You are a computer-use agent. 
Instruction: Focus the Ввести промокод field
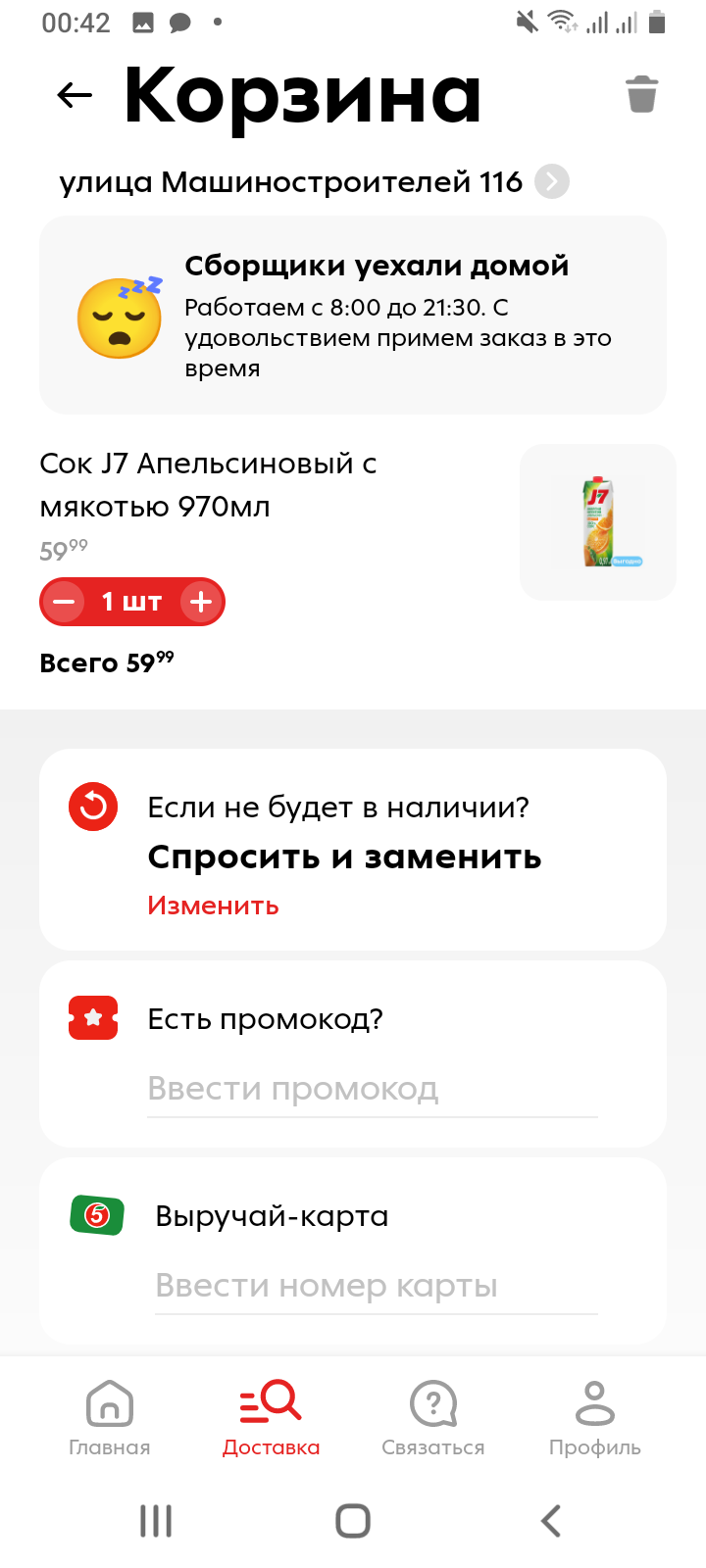click(373, 1089)
